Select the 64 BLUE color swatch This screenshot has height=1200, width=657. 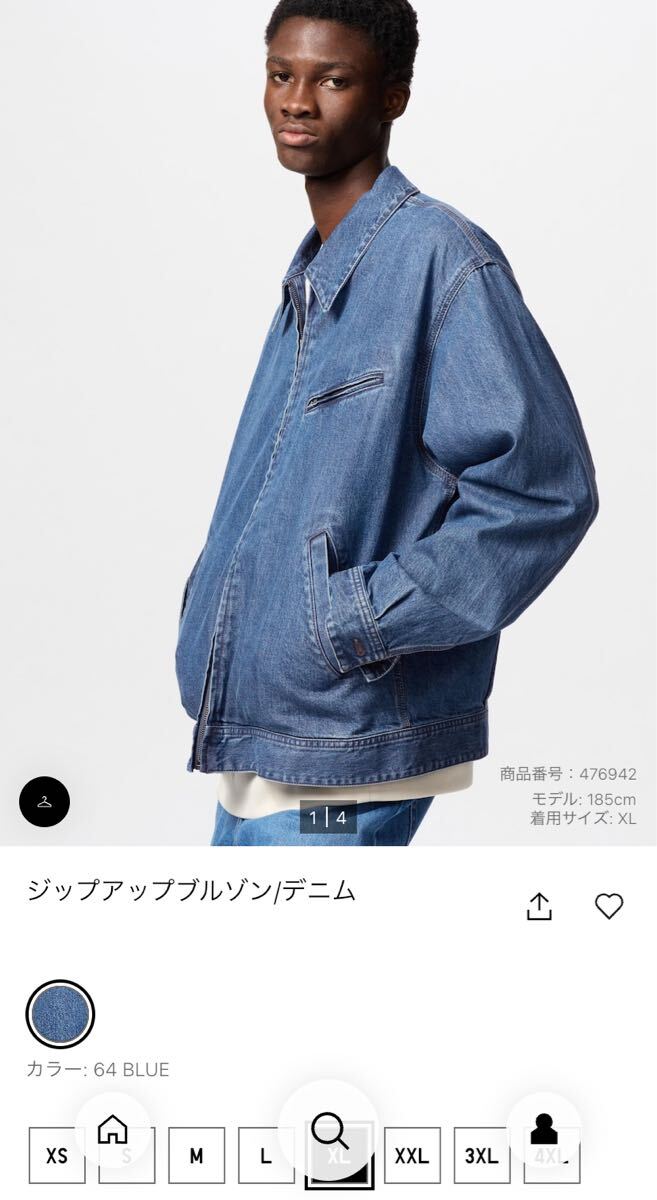point(60,1014)
